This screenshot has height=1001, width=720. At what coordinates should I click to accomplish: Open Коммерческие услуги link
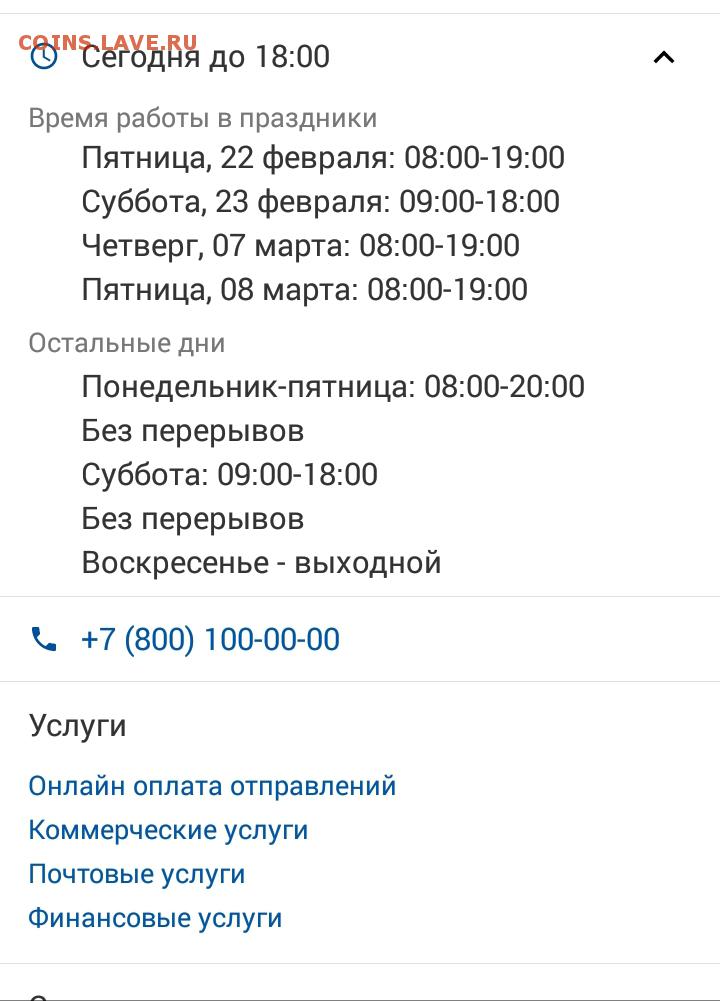pyautogui.click(x=168, y=830)
